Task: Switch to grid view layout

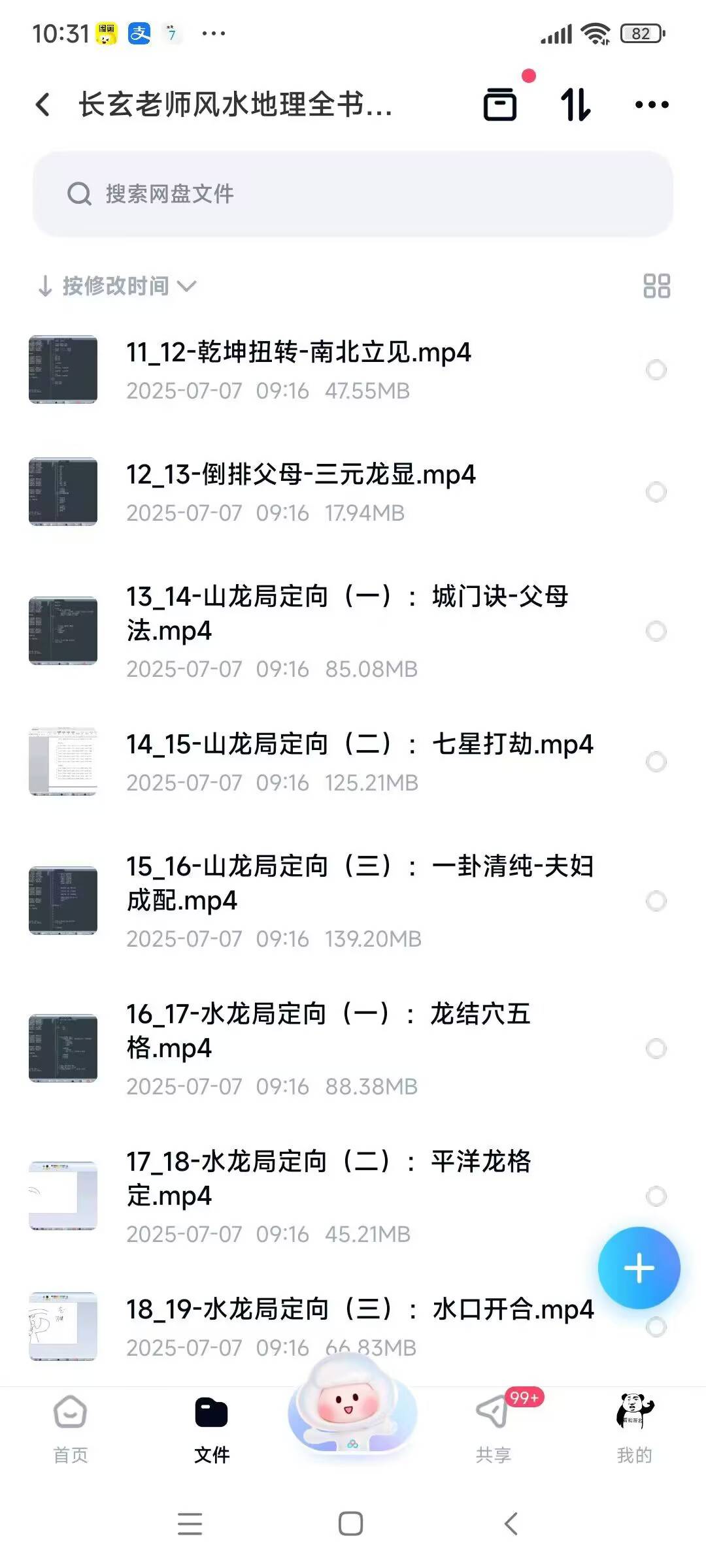Action: tap(656, 286)
